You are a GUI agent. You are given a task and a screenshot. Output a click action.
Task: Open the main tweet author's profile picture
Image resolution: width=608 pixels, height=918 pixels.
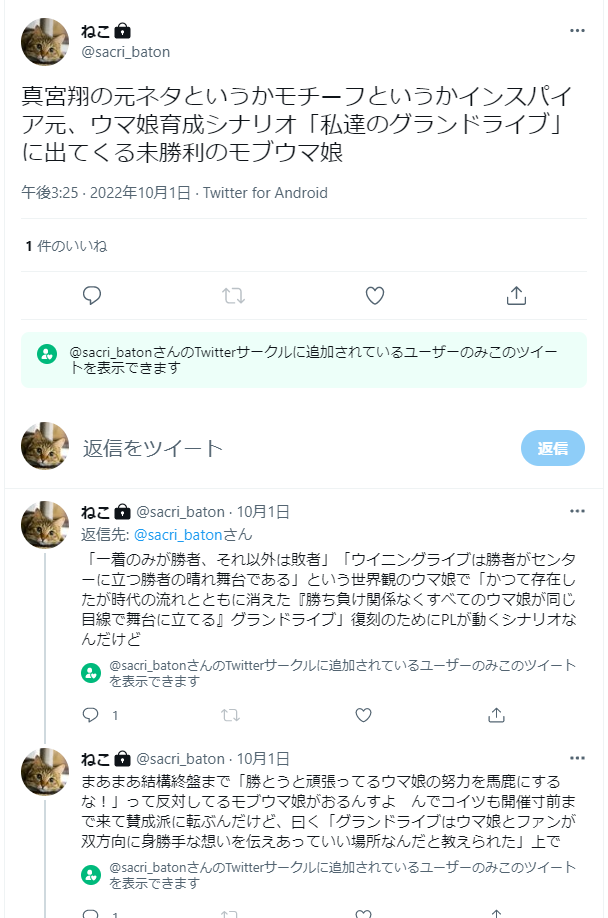pos(45,42)
